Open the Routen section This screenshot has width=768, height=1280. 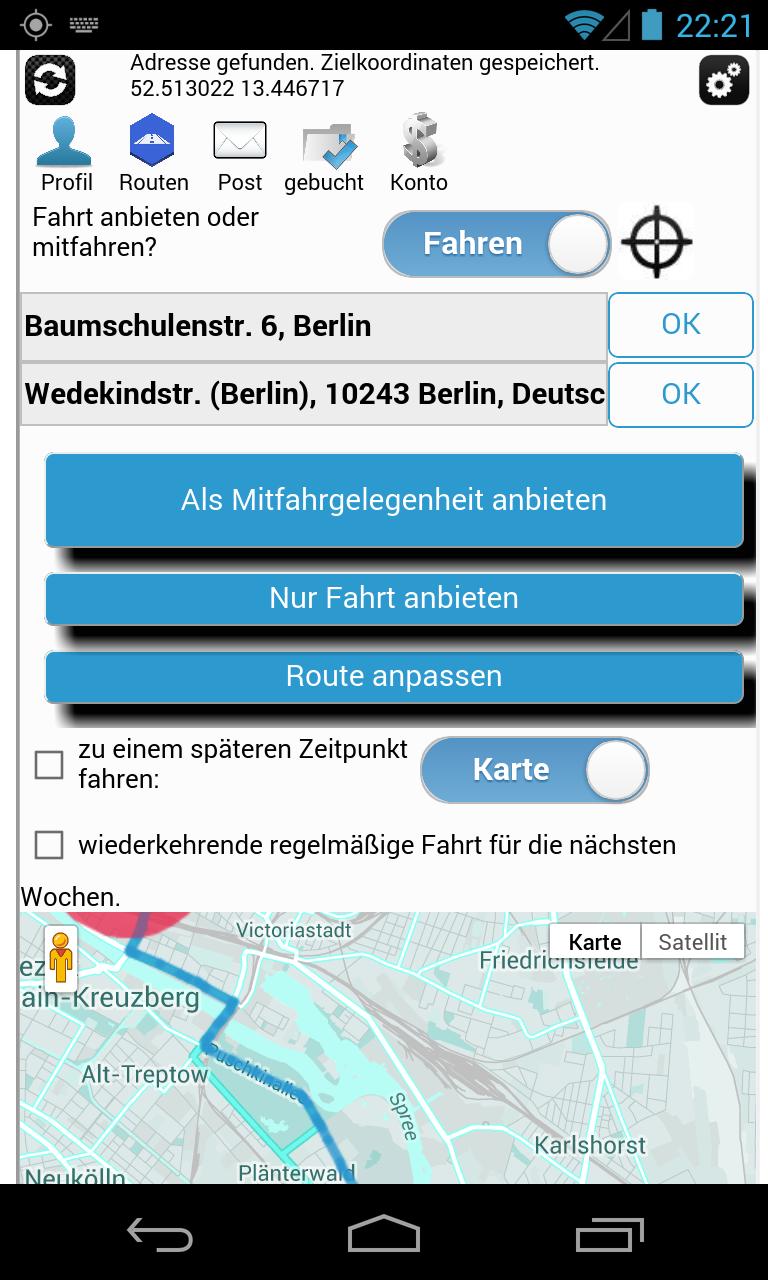pyautogui.click(x=153, y=155)
